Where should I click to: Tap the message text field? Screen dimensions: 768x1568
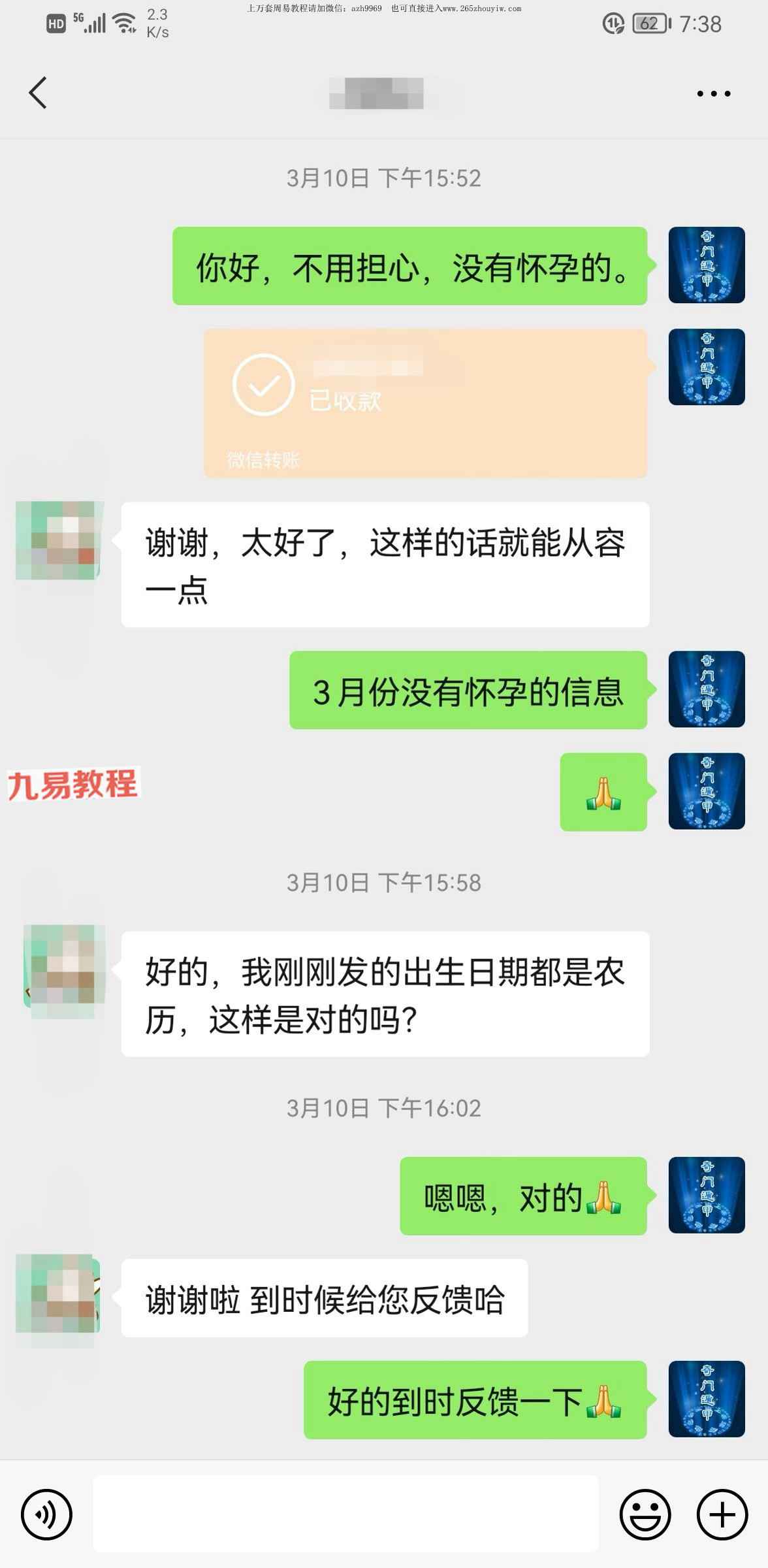click(345, 1514)
